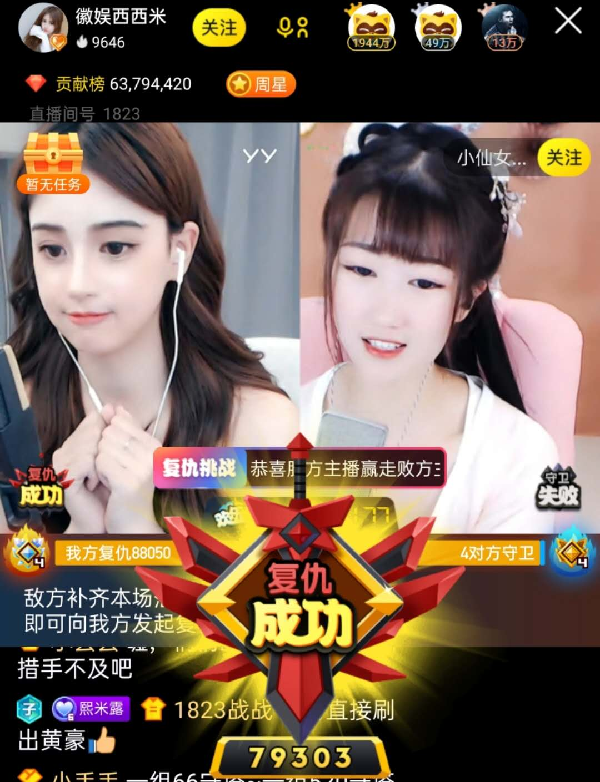View viewer avatar with 13万

click(x=504, y=25)
